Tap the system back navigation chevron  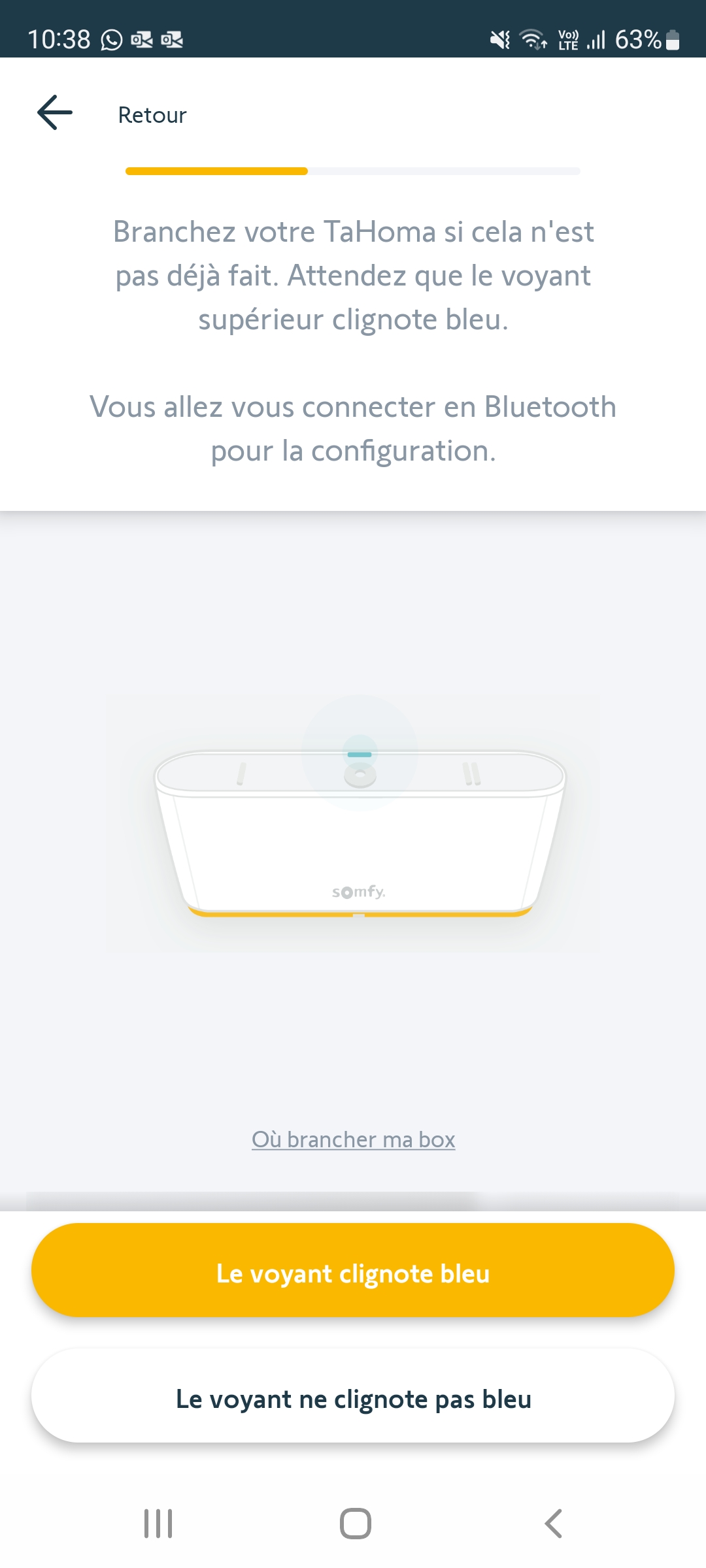pos(553,1524)
